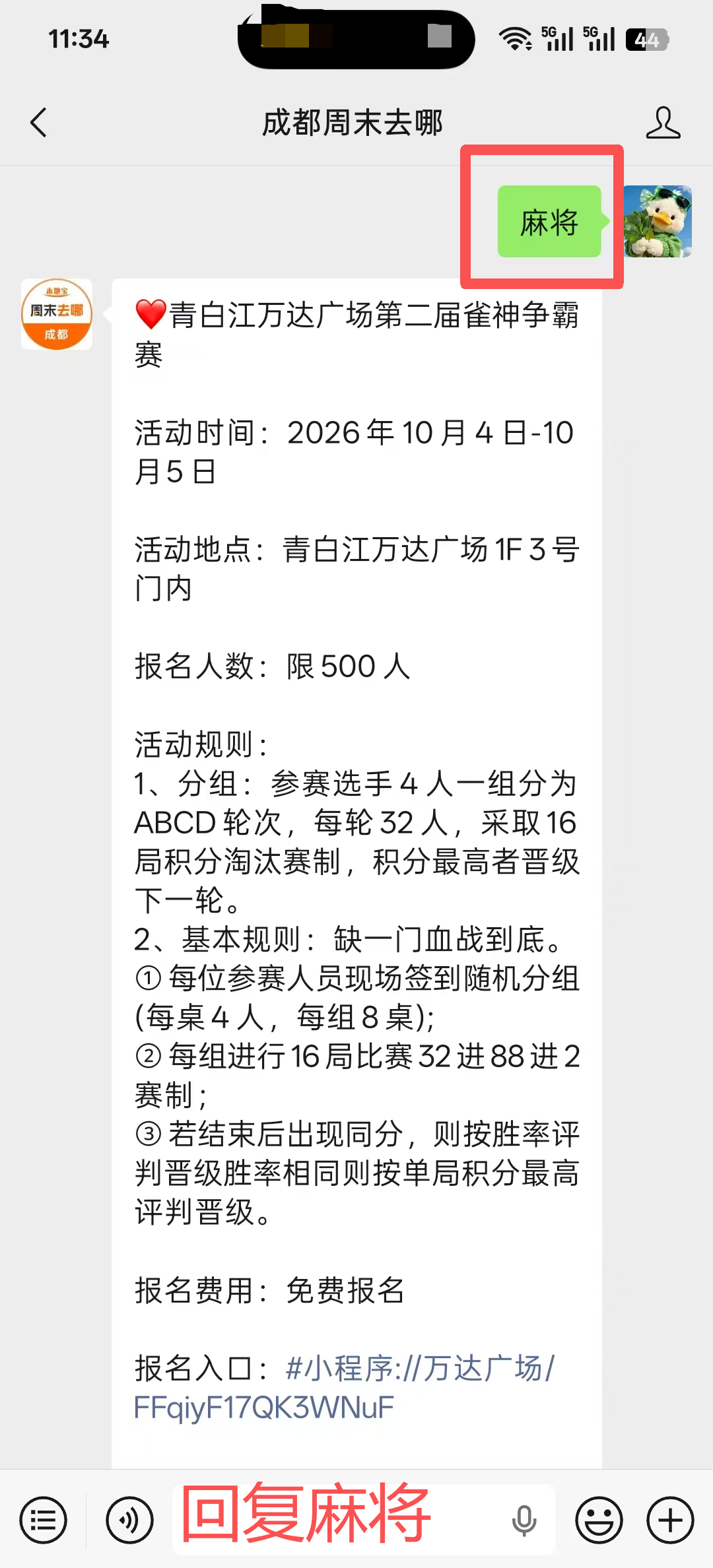Open the 小程序 万达广场 registration link
The width and height of the screenshot is (713, 1568).
point(344,1388)
